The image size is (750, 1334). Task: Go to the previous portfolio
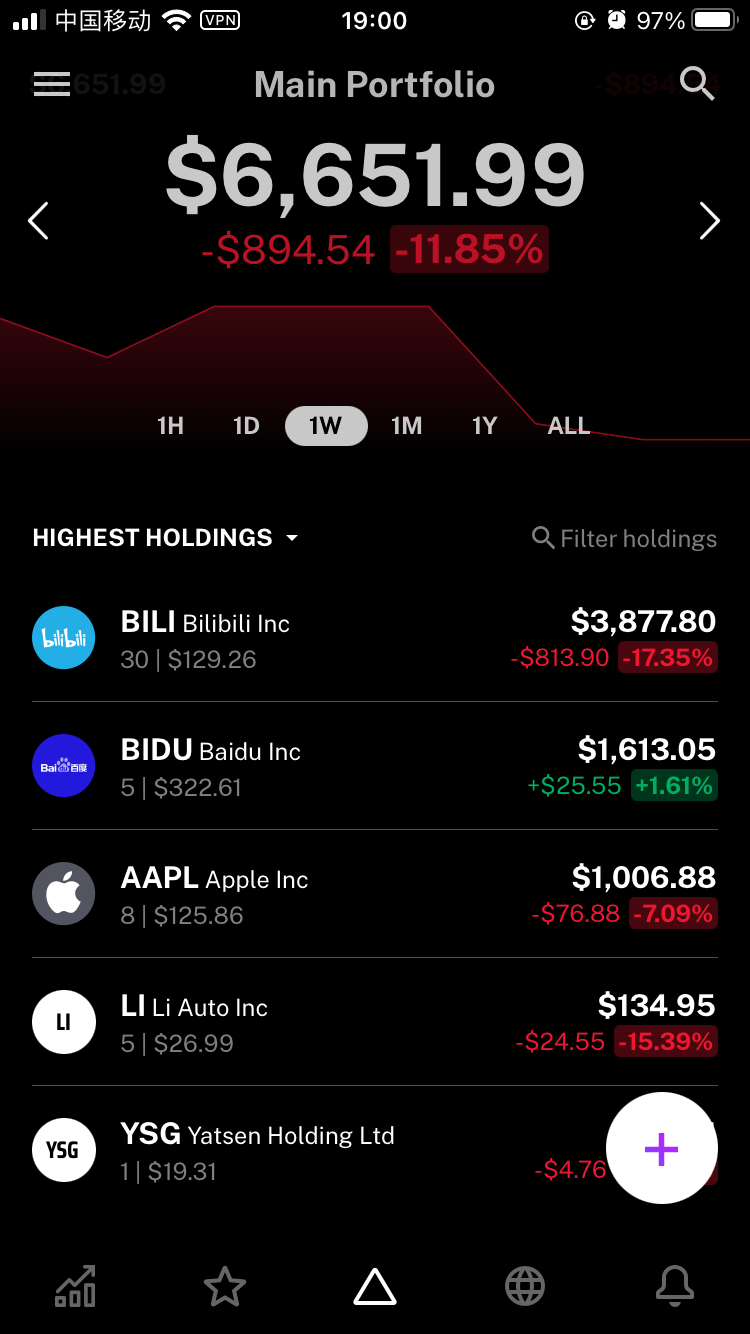click(x=38, y=221)
